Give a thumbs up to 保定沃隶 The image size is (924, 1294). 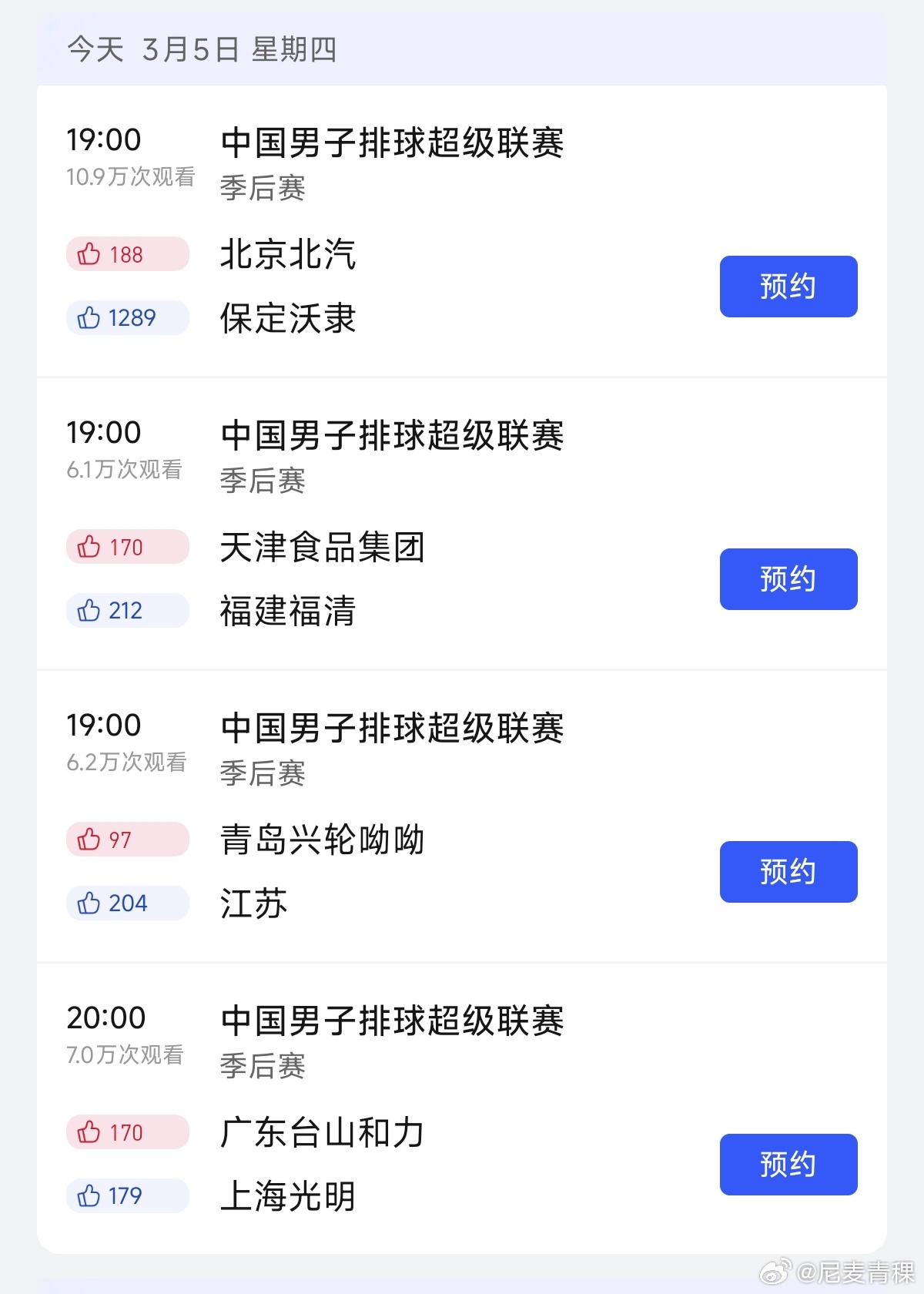[127, 317]
